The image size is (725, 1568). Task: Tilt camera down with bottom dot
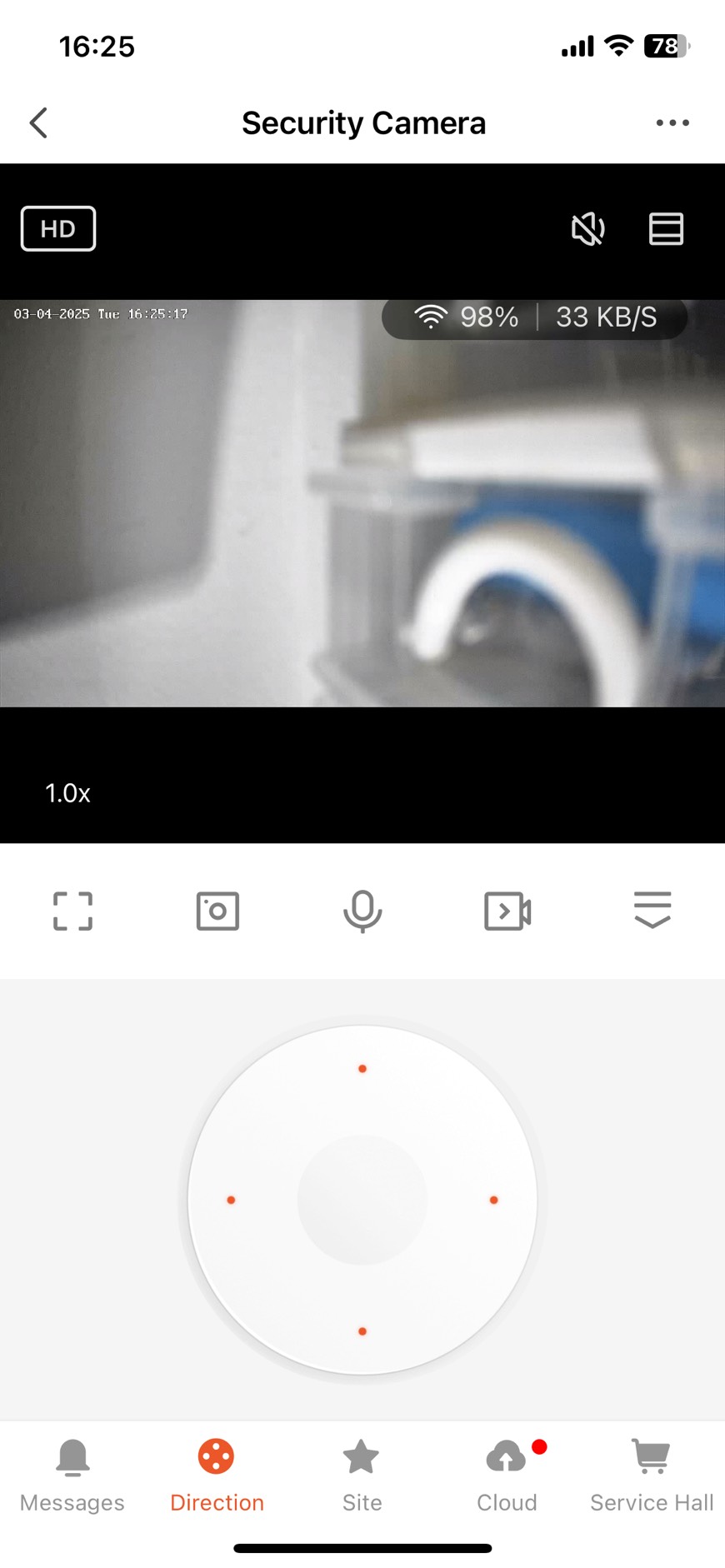click(362, 1331)
